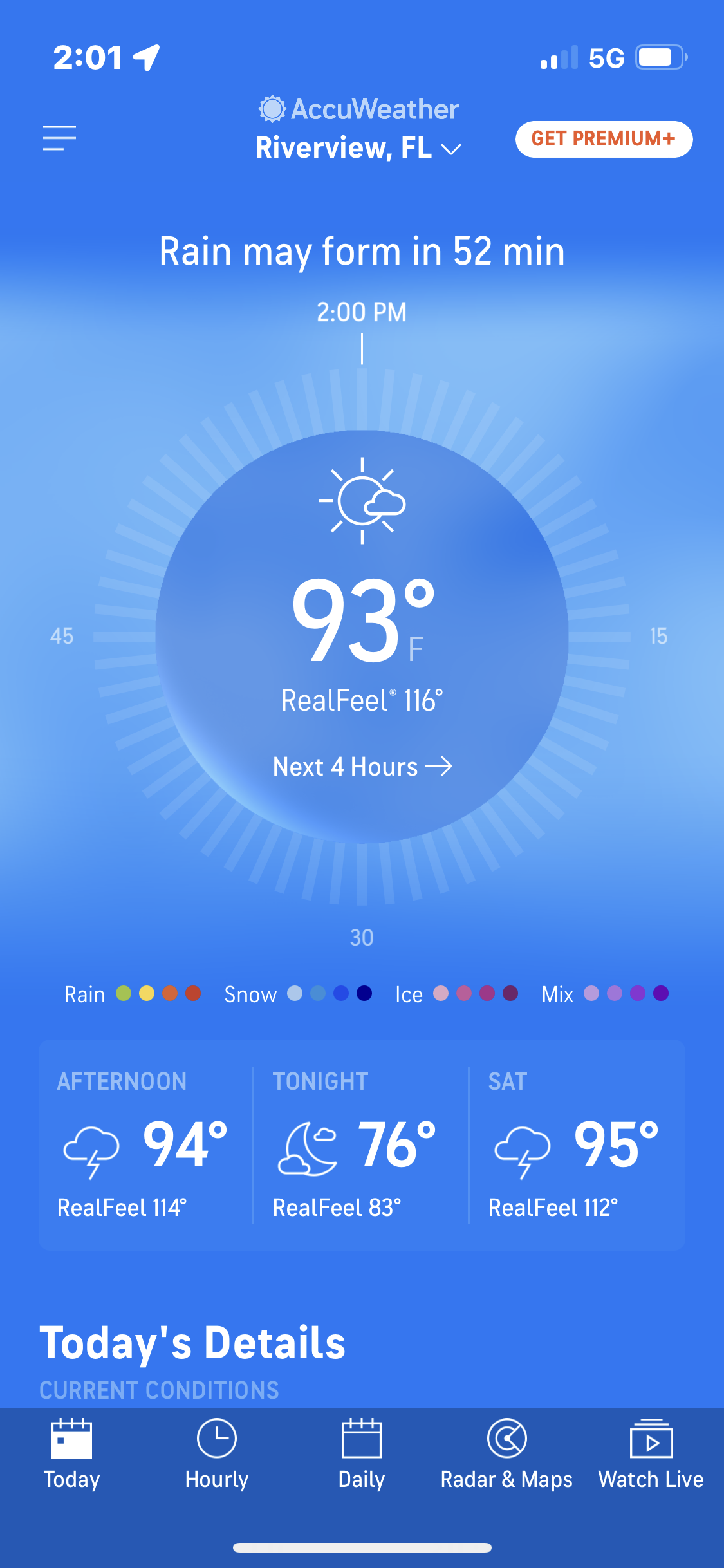Expand the Riverview, FL location selector
The image size is (724, 1568).
click(358, 149)
